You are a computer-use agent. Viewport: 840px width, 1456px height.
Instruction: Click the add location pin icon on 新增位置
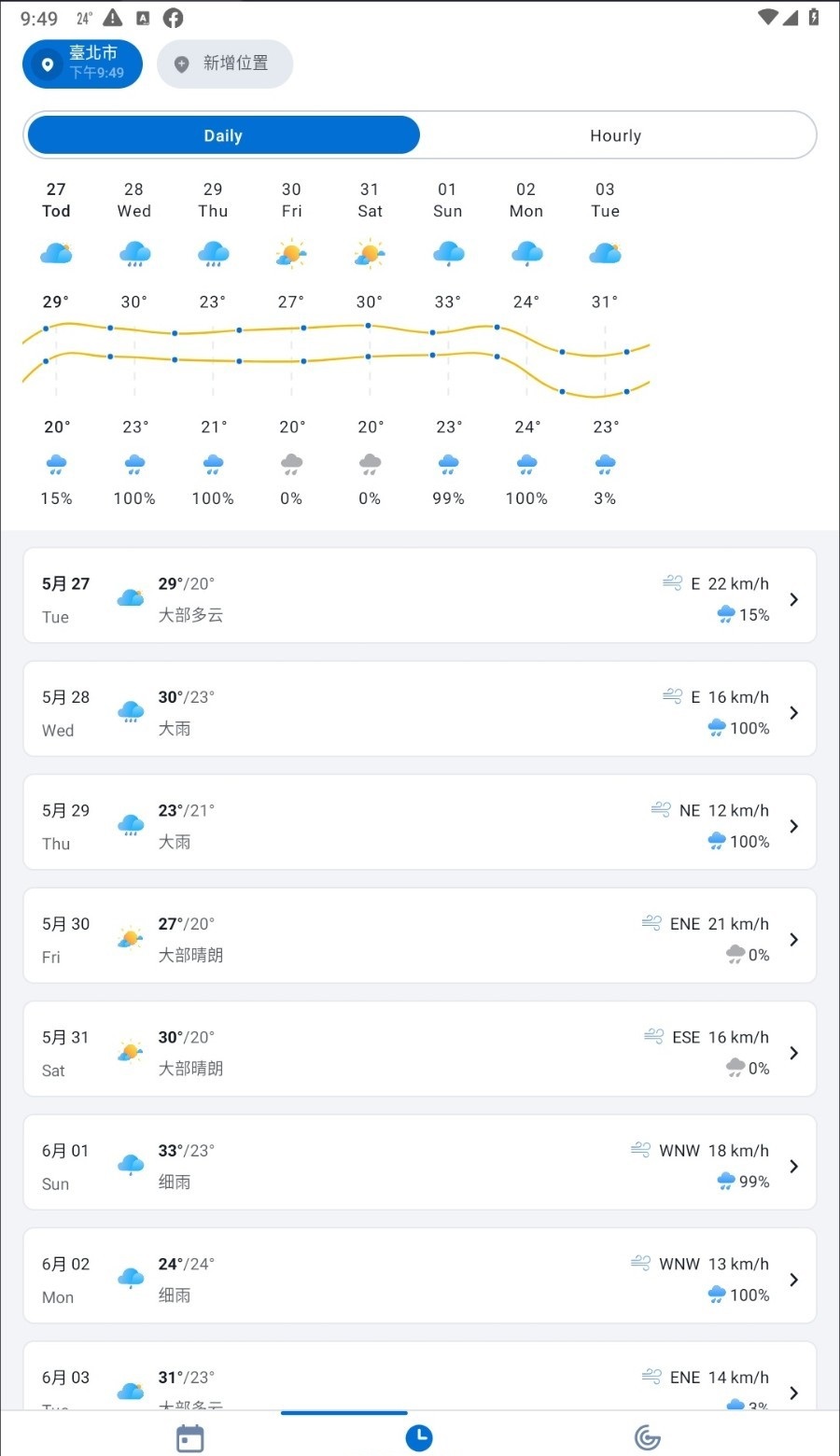click(181, 63)
